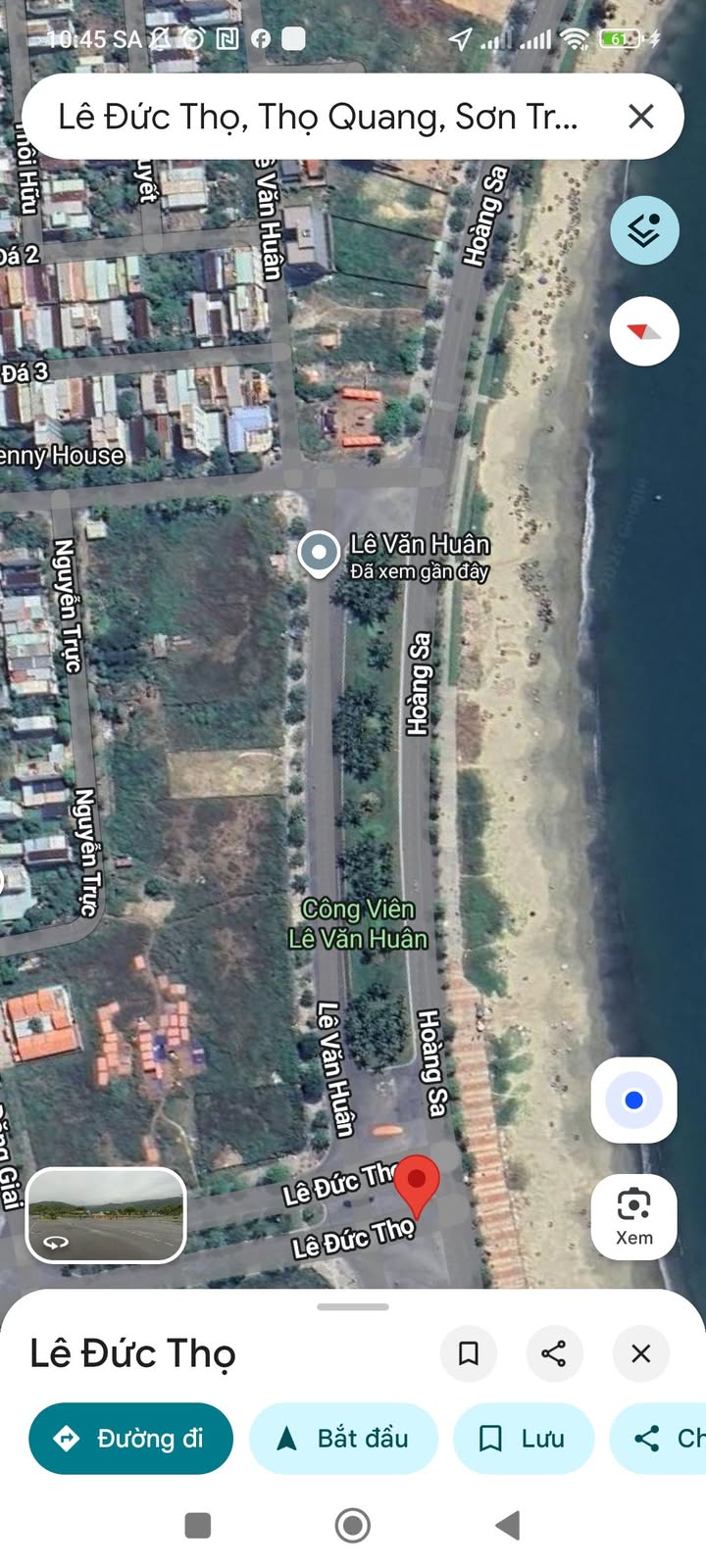Open the map layers selector

[x=644, y=230]
